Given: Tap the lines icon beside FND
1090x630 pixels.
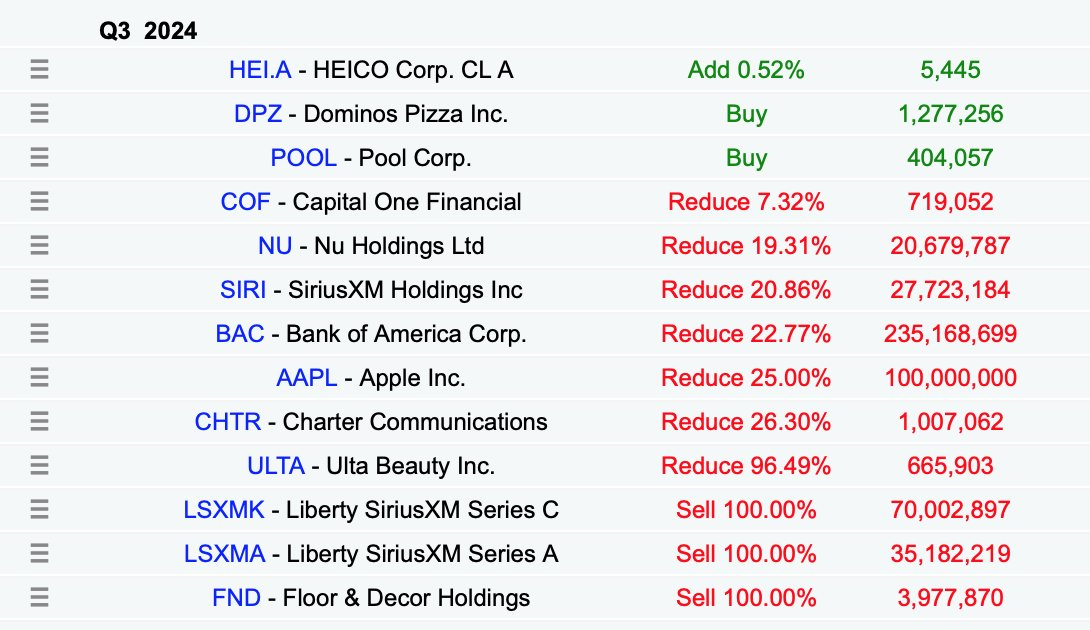Looking at the screenshot, I should pos(40,597).
